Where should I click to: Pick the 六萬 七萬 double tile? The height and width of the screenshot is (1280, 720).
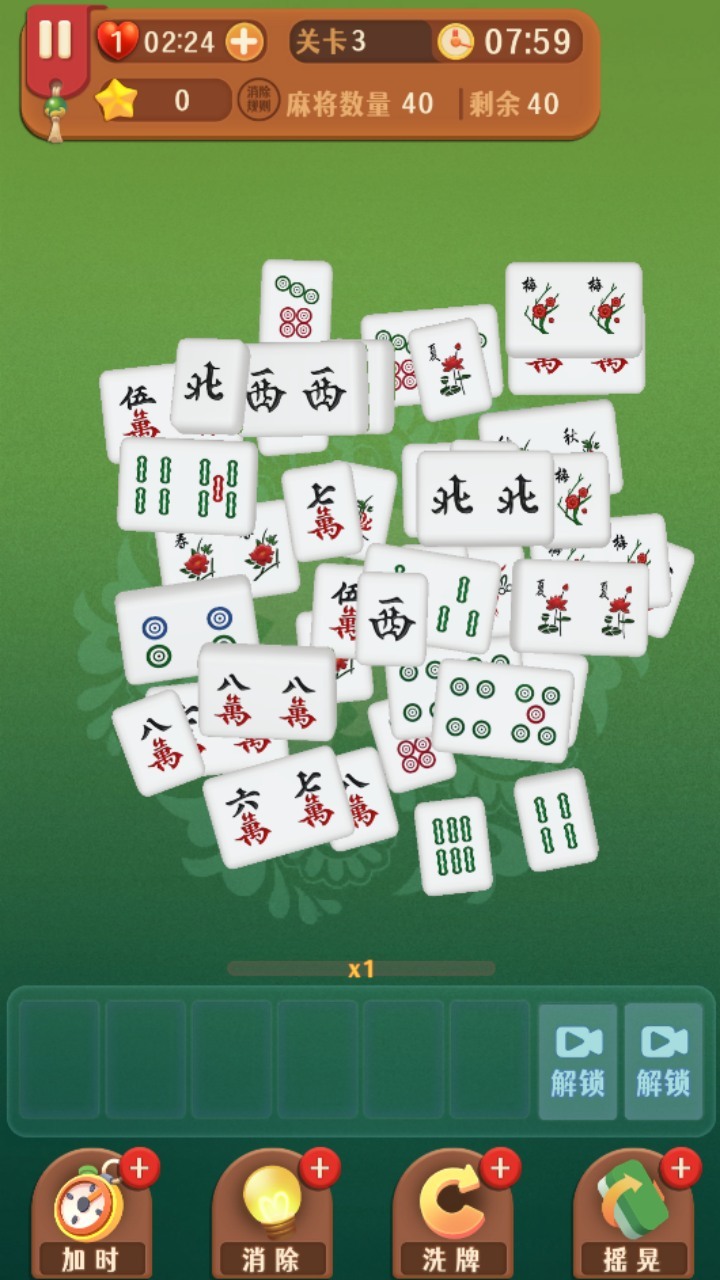(280, 805)
